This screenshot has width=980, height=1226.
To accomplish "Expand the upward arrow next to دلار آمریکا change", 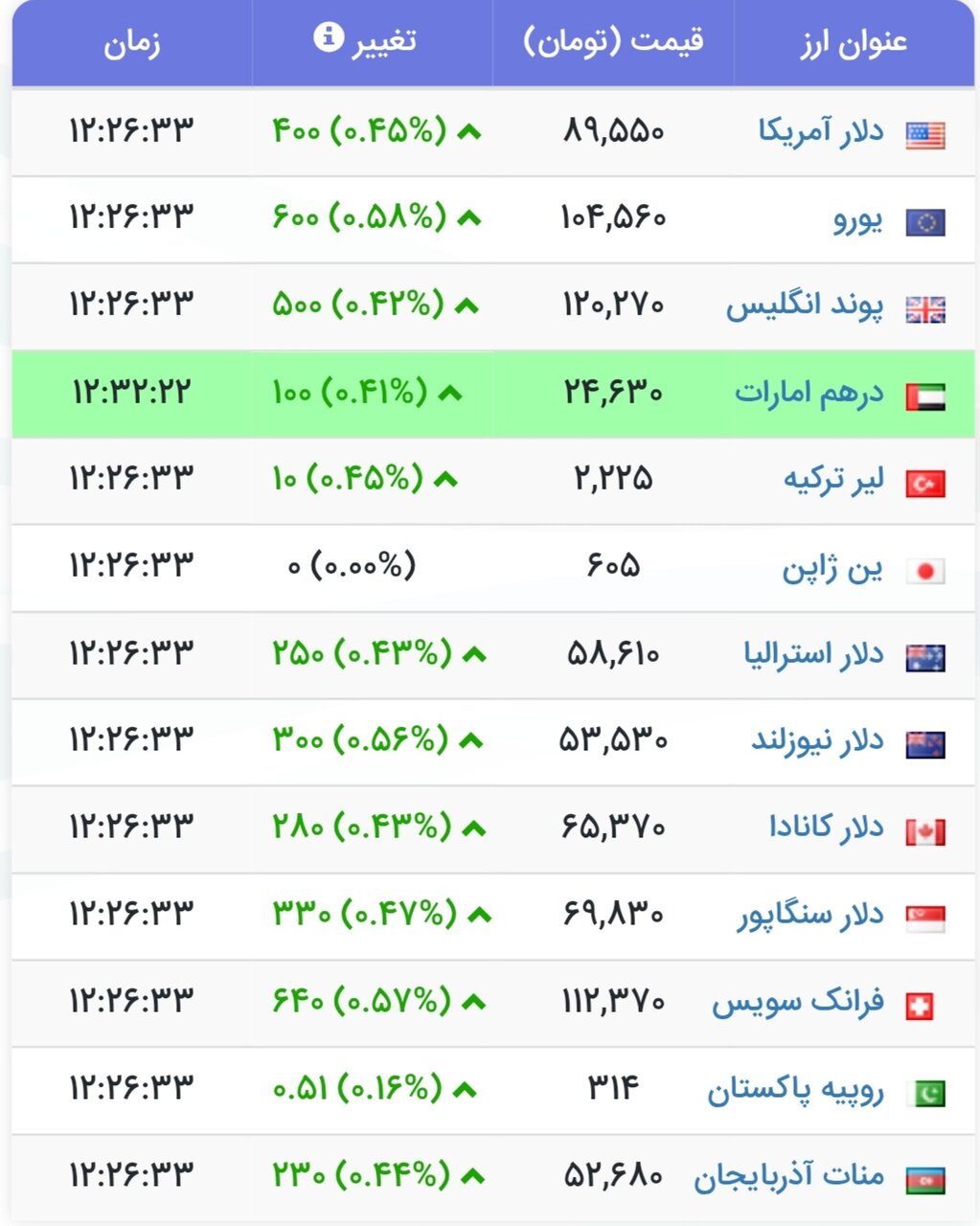I will pos(468,131).
